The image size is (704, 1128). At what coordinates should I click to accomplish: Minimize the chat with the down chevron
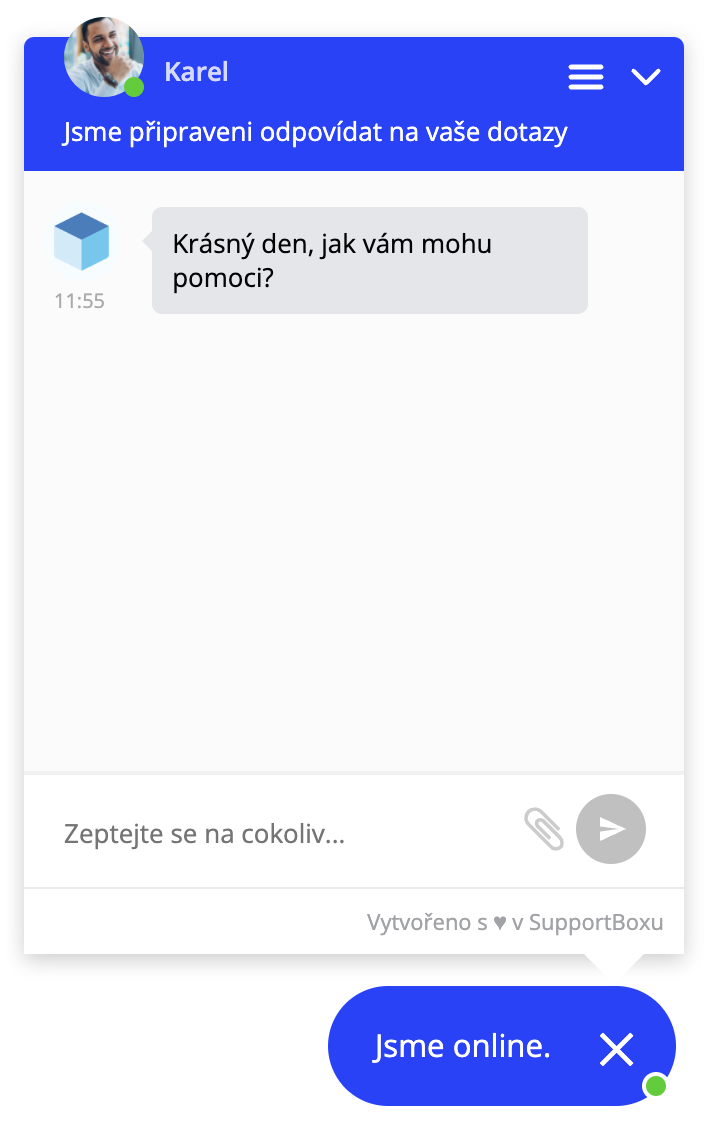click(x=646, y=77)
